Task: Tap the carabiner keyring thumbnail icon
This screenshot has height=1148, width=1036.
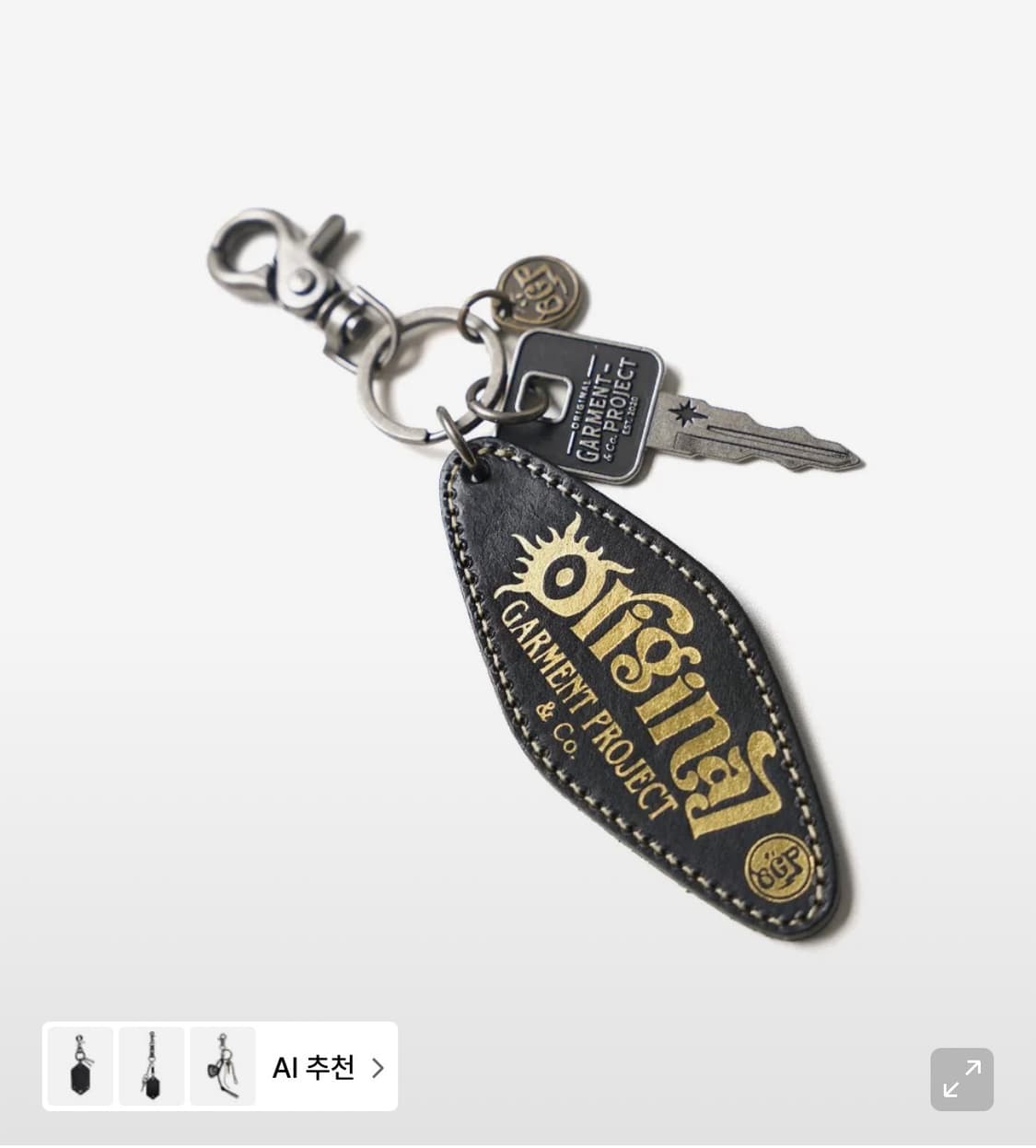Action: [221, 1067]
